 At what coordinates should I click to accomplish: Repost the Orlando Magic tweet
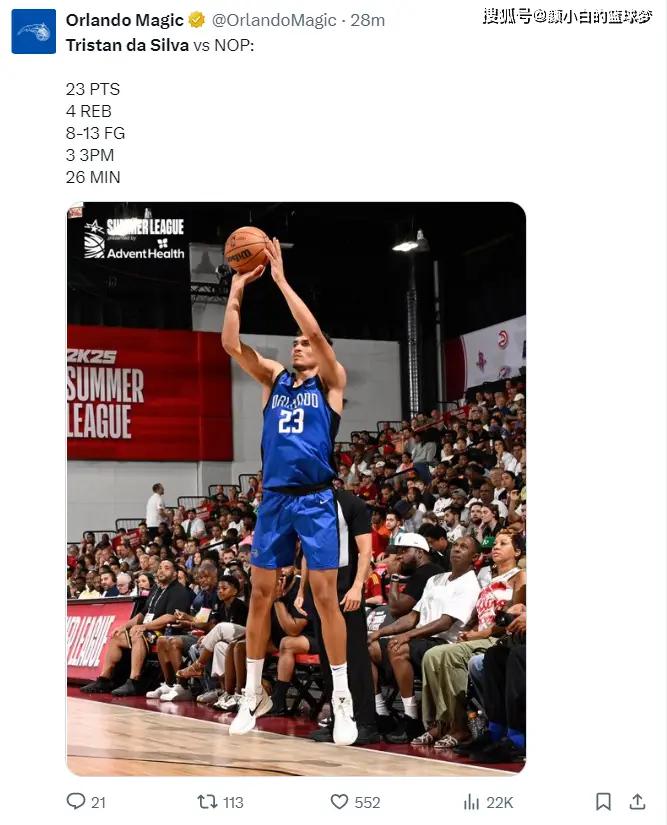click(x=207, y=801)
